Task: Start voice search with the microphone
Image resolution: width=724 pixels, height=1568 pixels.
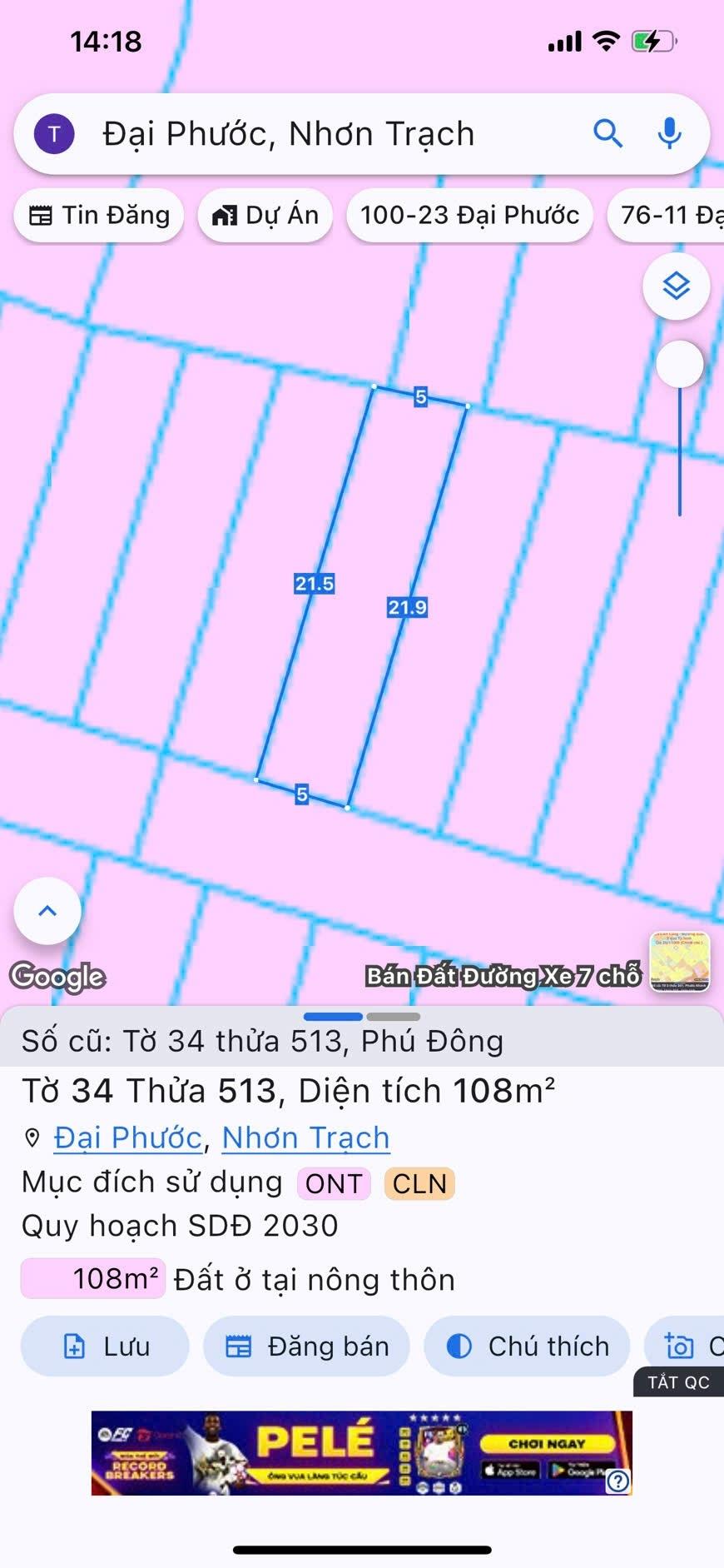Action: [x=670, y=133]
